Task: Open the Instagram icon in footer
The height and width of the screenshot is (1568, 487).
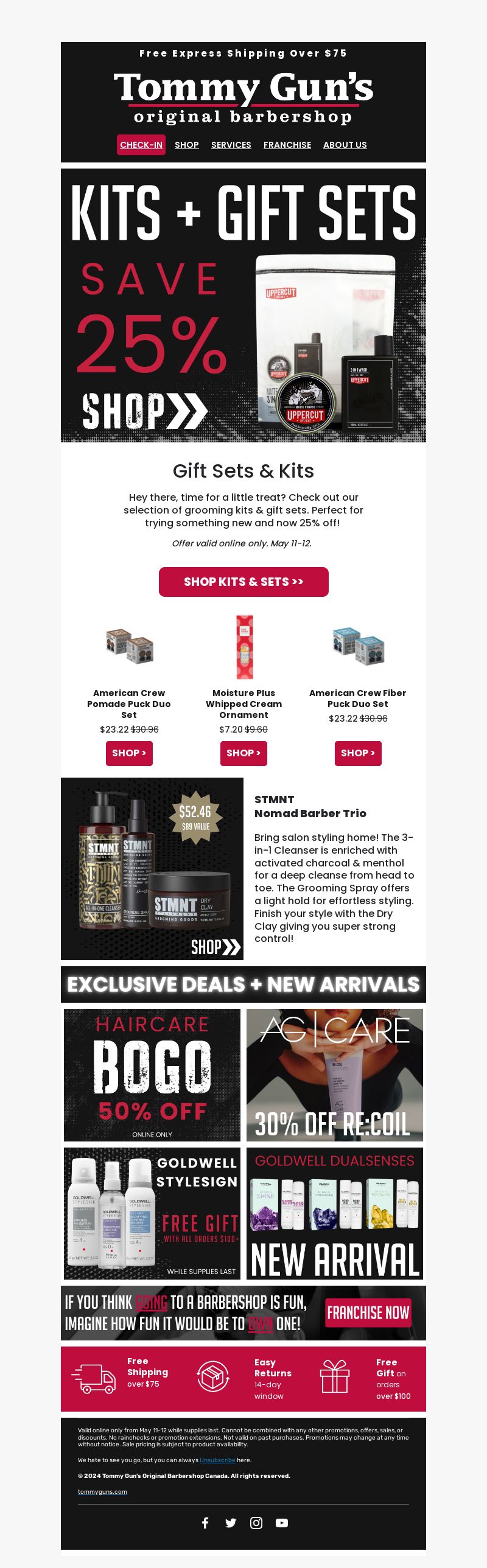Action: 256,1523
